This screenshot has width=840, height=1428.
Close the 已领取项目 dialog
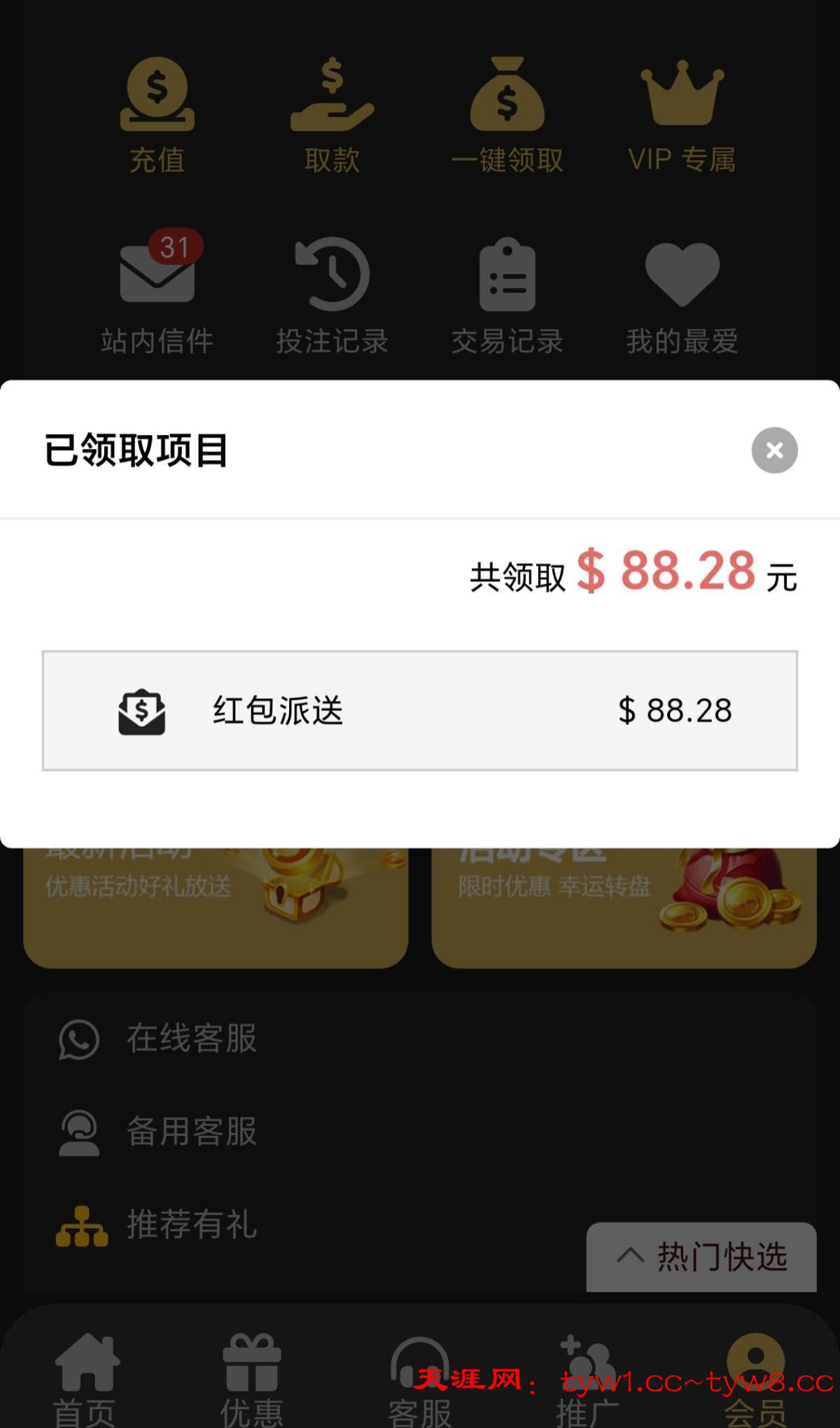point(774,450)
